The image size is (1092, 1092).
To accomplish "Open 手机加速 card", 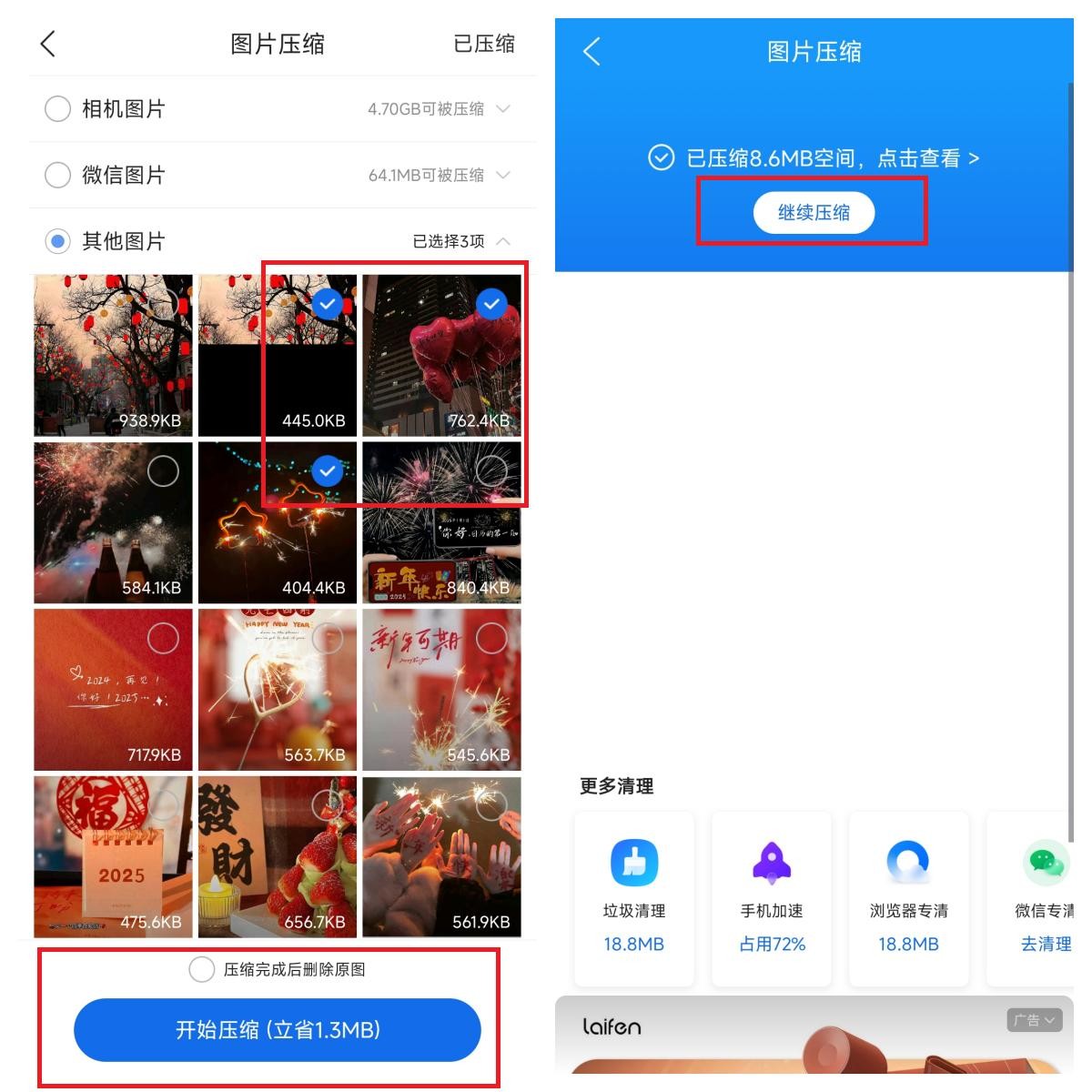I will click(x=772, y=898).
